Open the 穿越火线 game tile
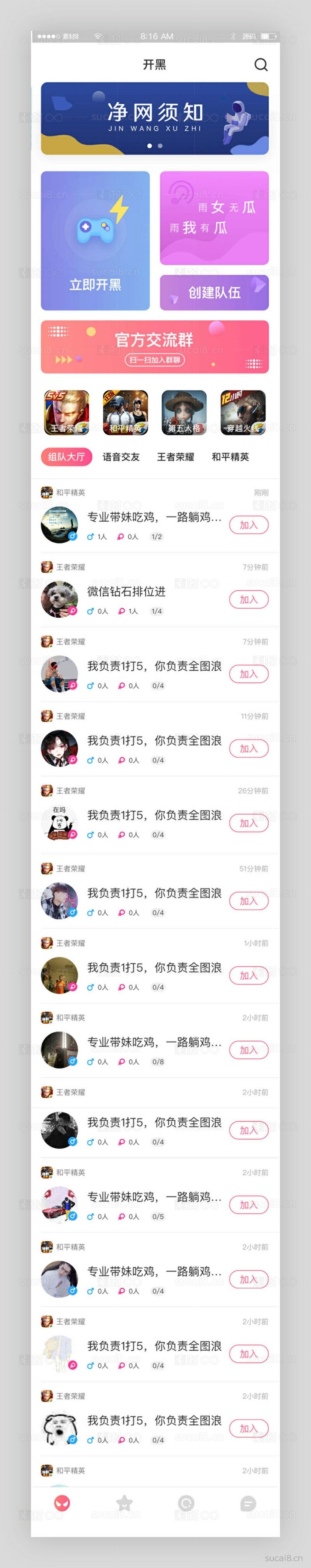The image size is (311, 1568). pos(243,412)
